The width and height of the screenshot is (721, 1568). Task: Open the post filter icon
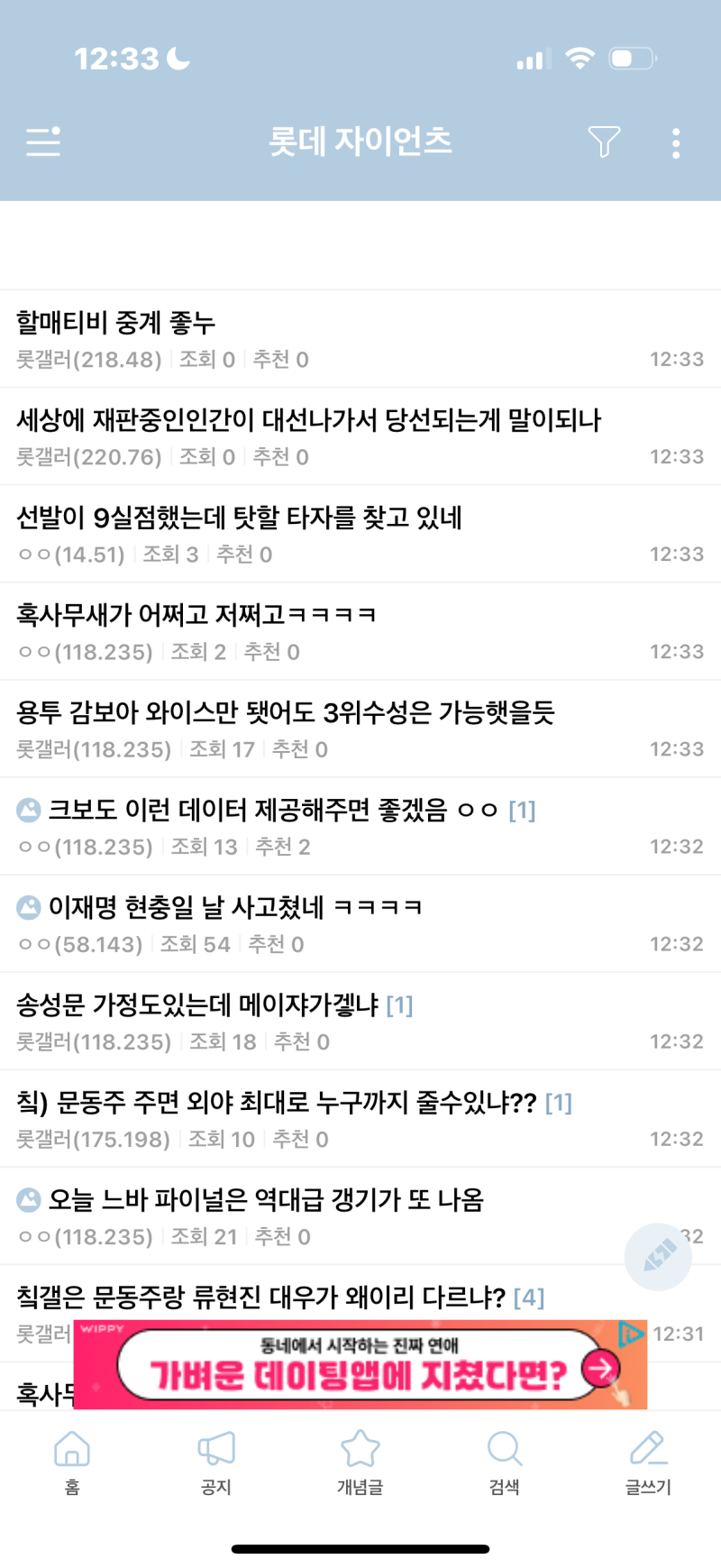coord(603,142)
